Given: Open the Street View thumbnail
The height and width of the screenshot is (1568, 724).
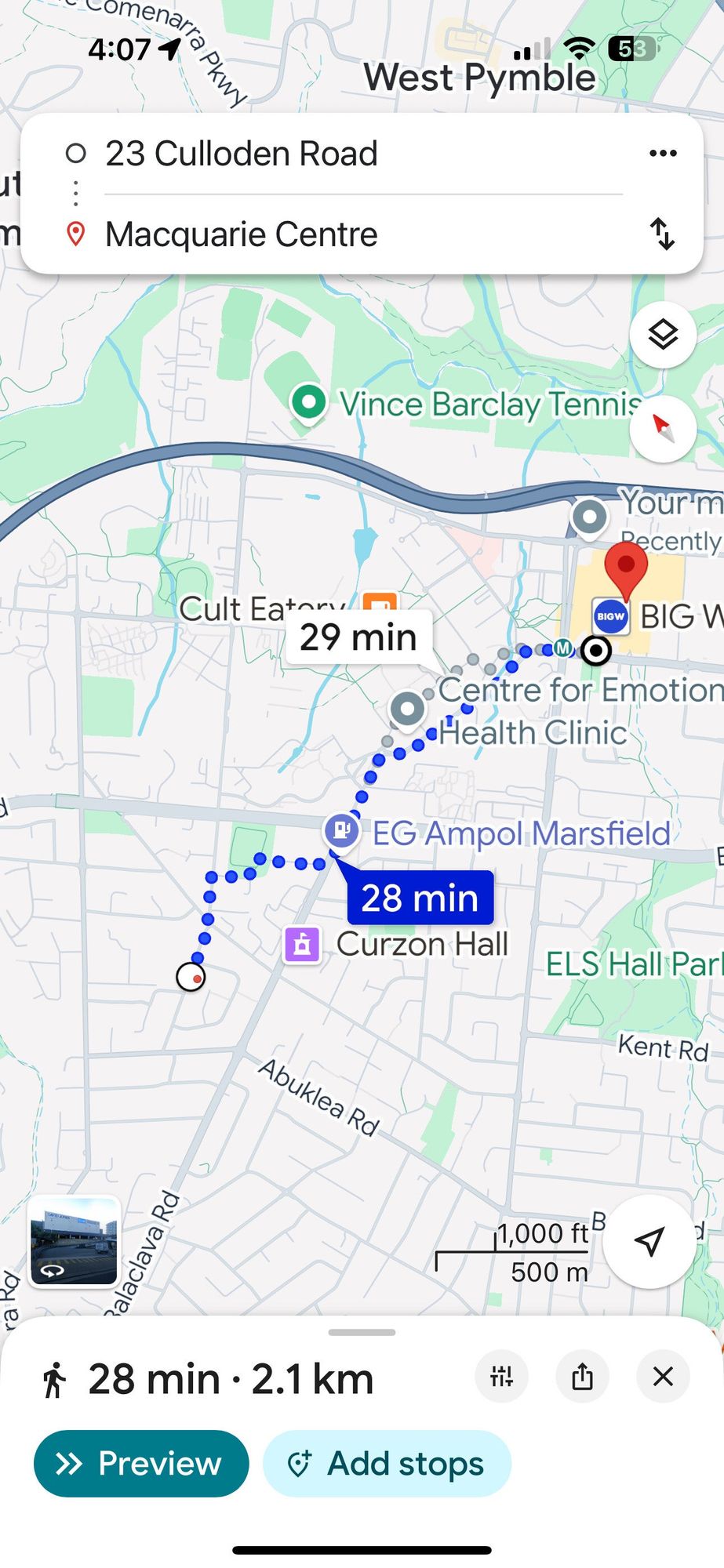Looking at the screenshot, I should [x=75, y=1242].
